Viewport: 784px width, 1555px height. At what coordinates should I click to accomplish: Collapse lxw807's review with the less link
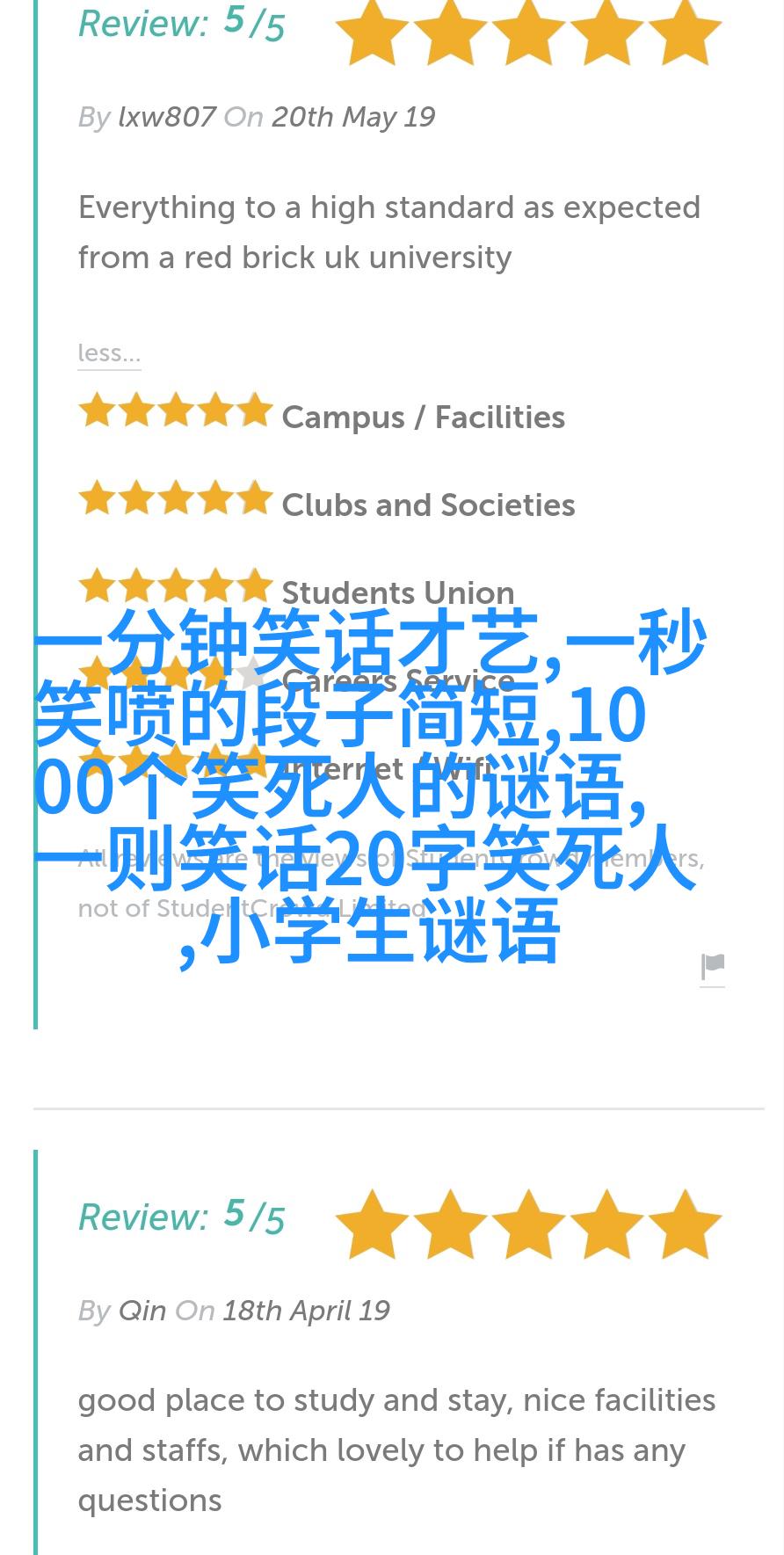tap(109, 353)
